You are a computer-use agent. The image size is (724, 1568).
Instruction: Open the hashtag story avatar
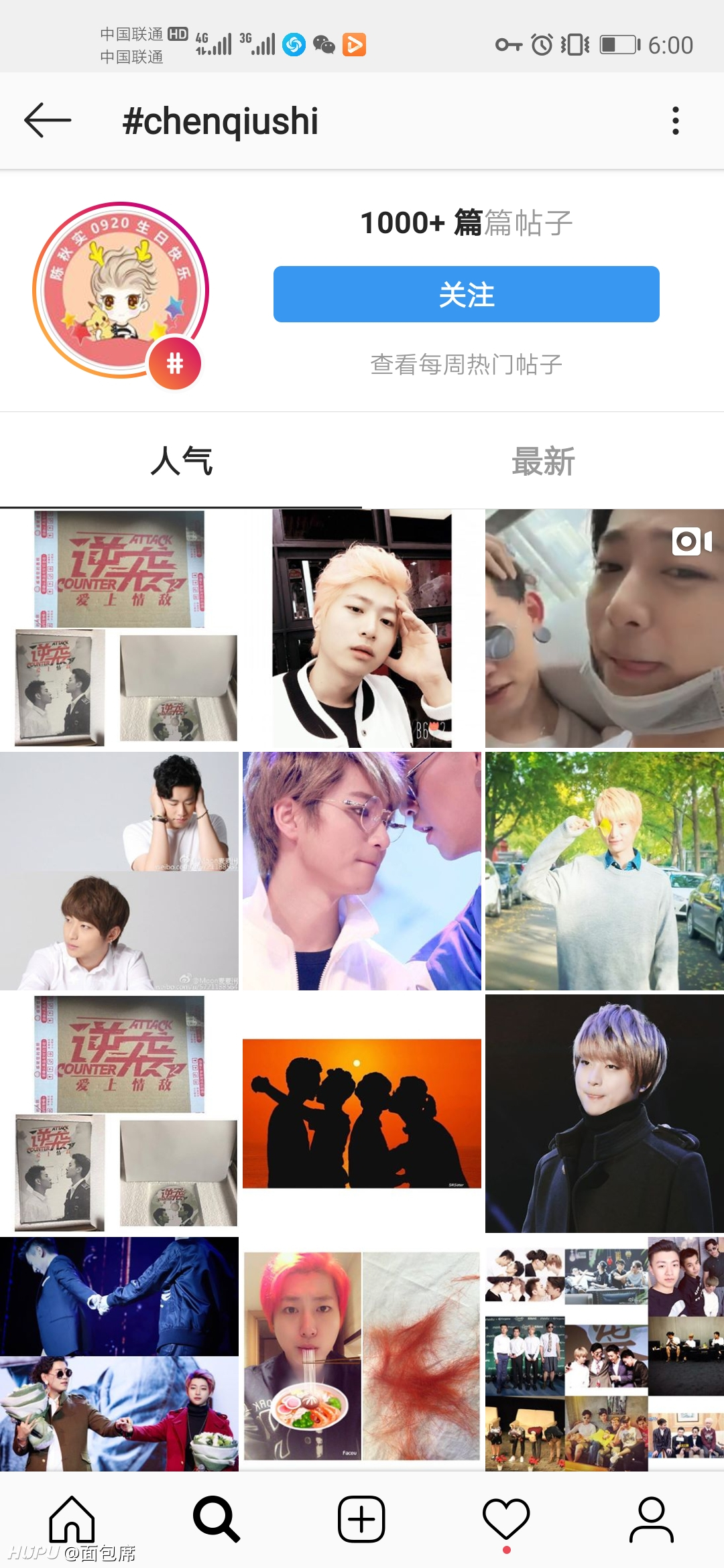point(121,290)
